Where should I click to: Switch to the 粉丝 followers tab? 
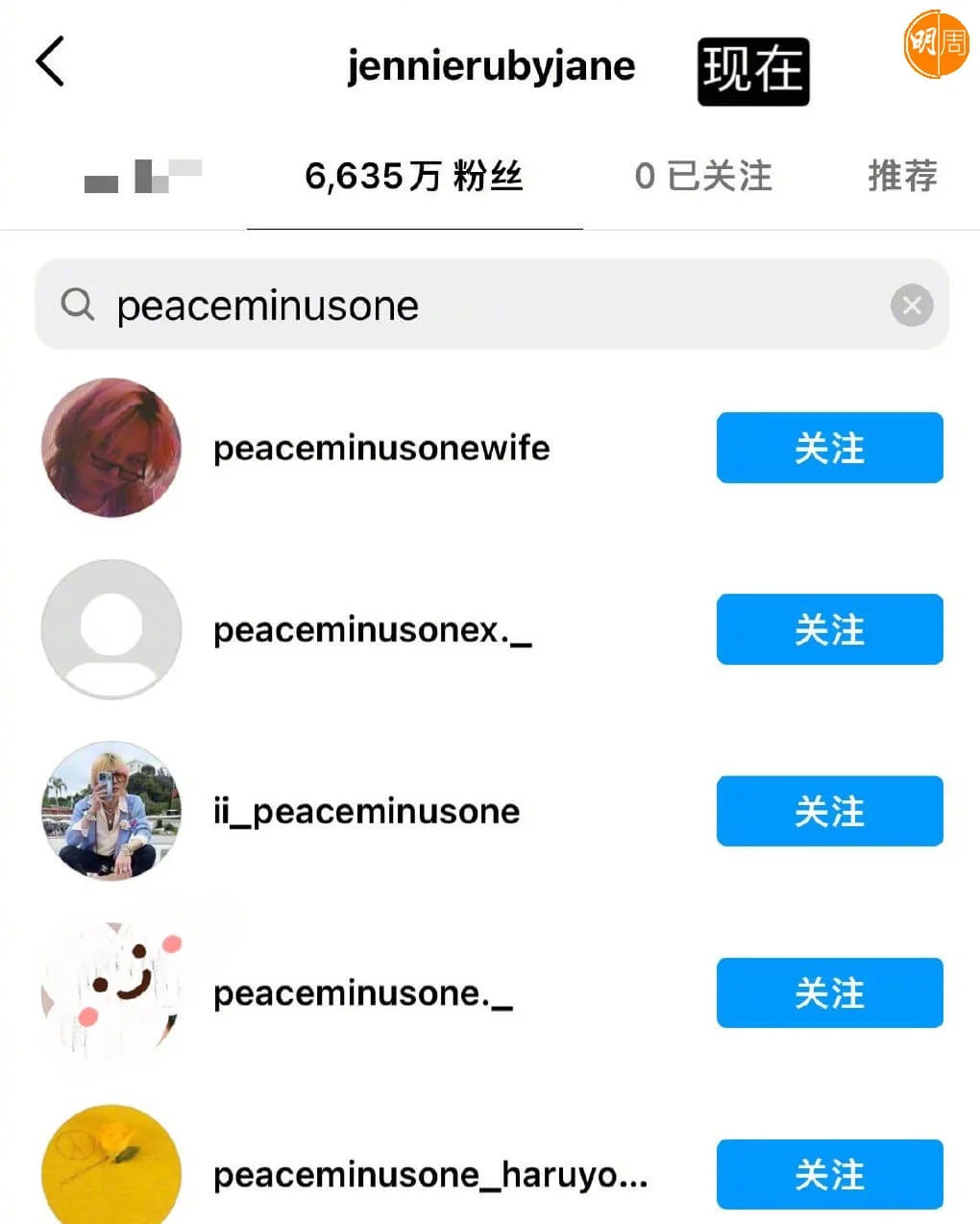pyautogui.click(x=414, y=177)
